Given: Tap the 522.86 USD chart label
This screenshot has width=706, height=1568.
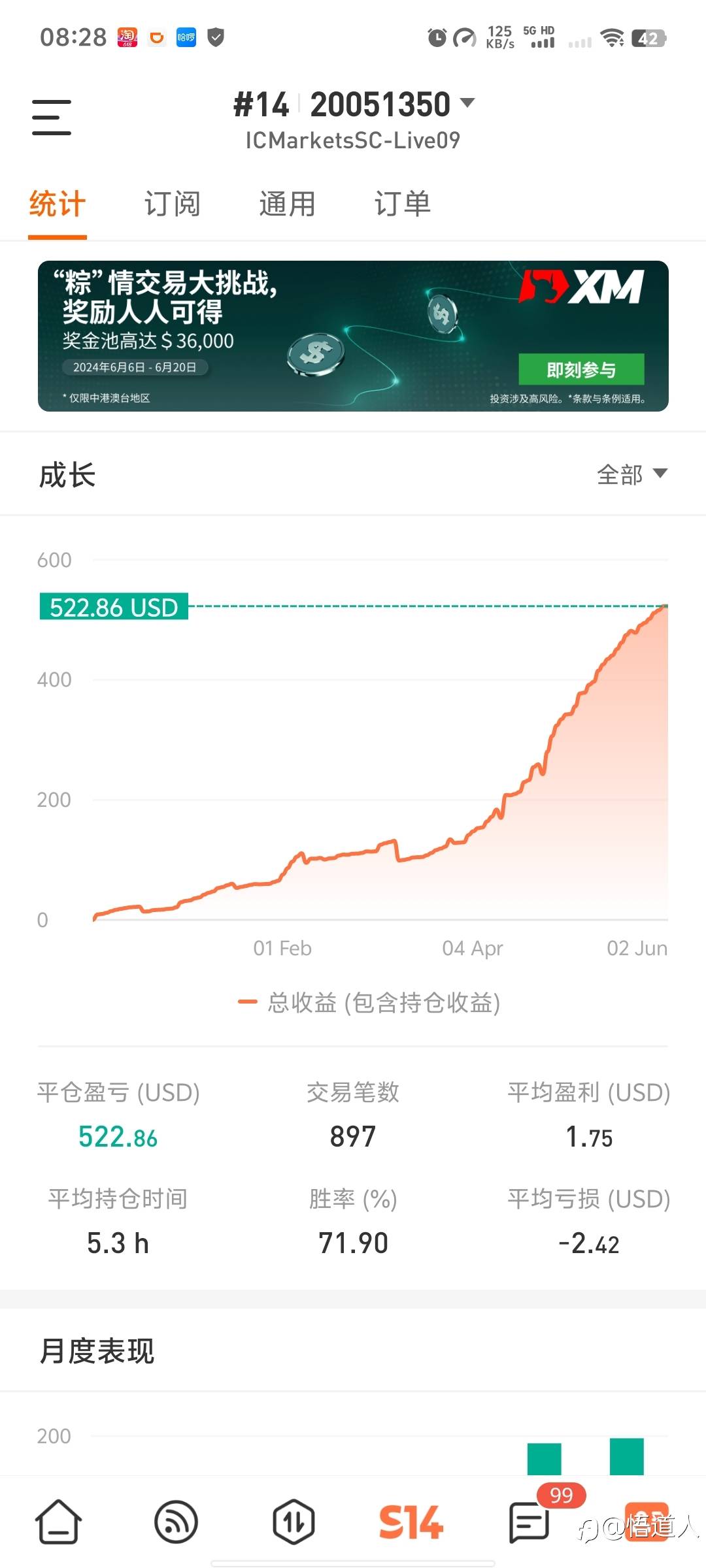Looking at the screenshot, I should point(113,608).
